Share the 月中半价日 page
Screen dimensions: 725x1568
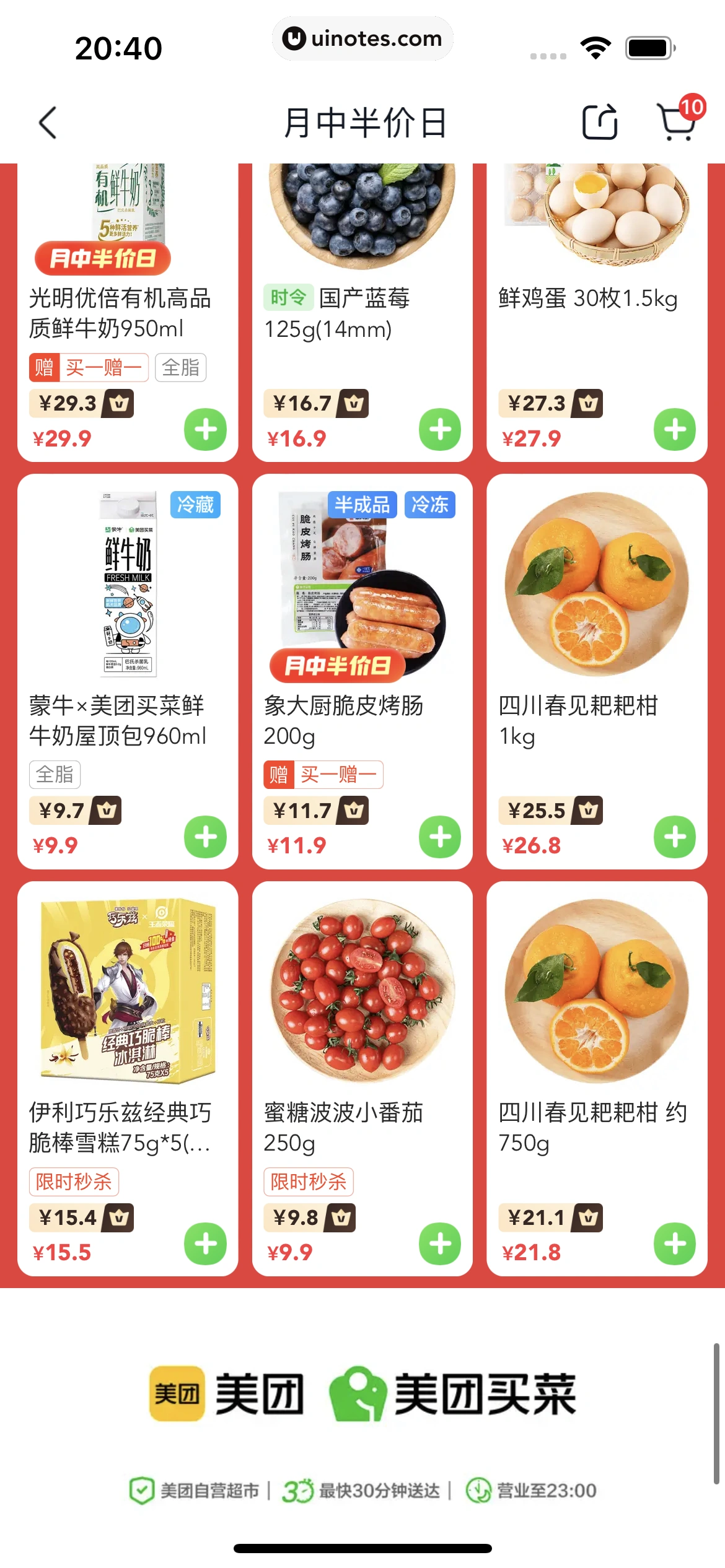point(600,122)
